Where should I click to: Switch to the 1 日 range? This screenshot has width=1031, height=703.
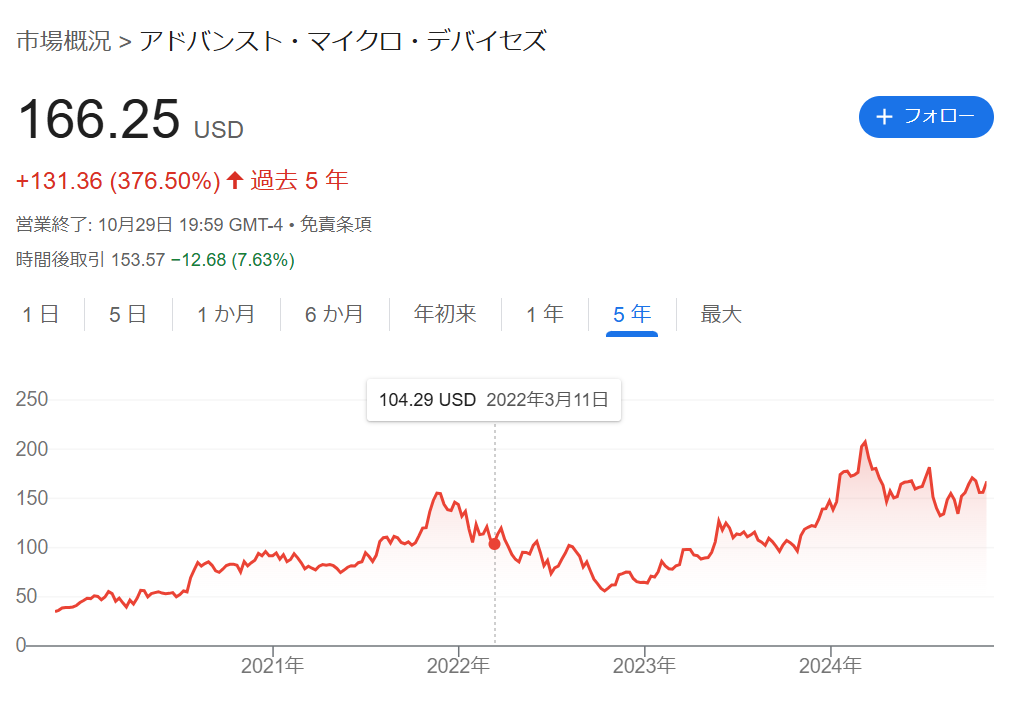point(41,314)
